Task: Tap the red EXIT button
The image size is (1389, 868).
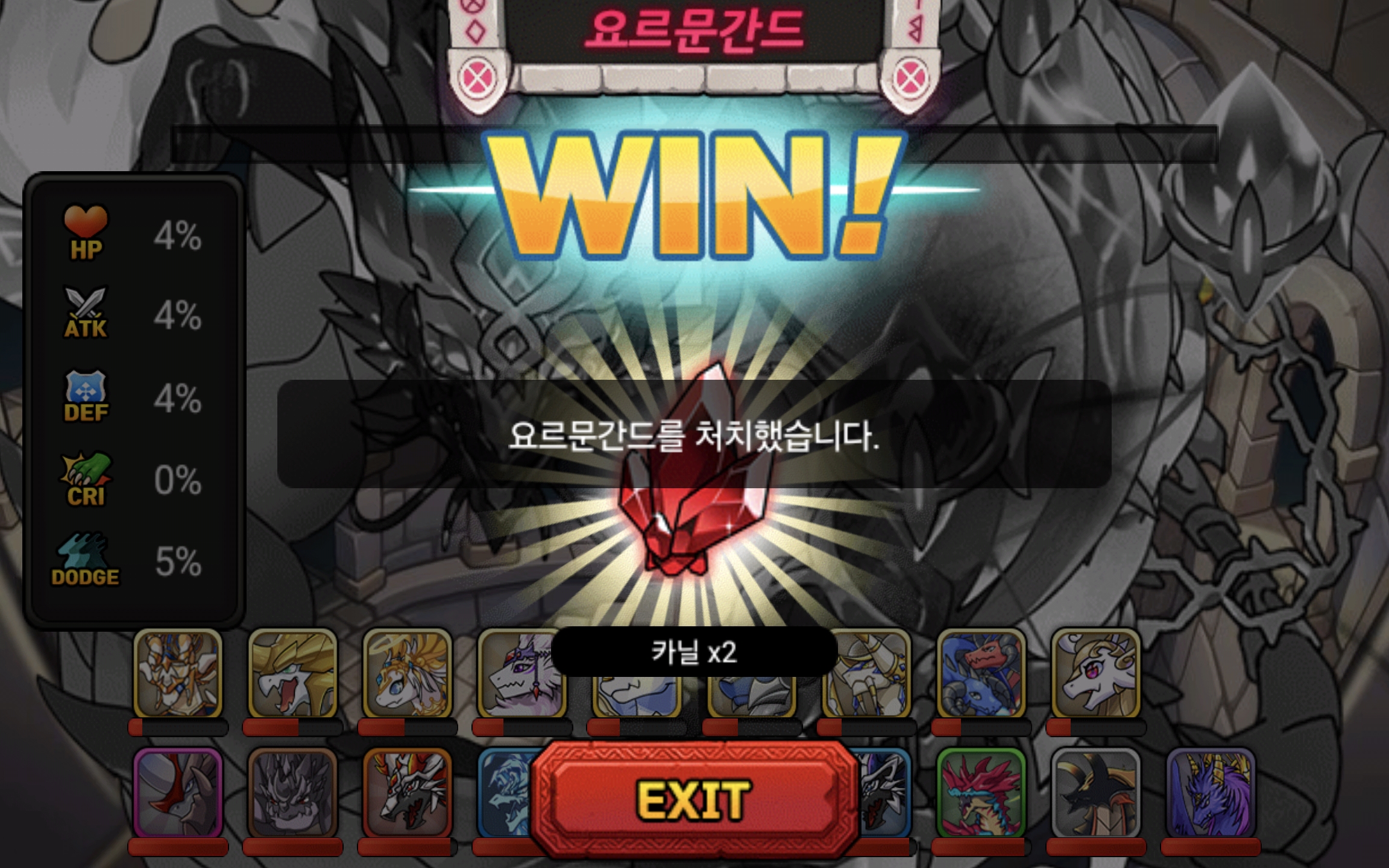Action: point(694,799)
